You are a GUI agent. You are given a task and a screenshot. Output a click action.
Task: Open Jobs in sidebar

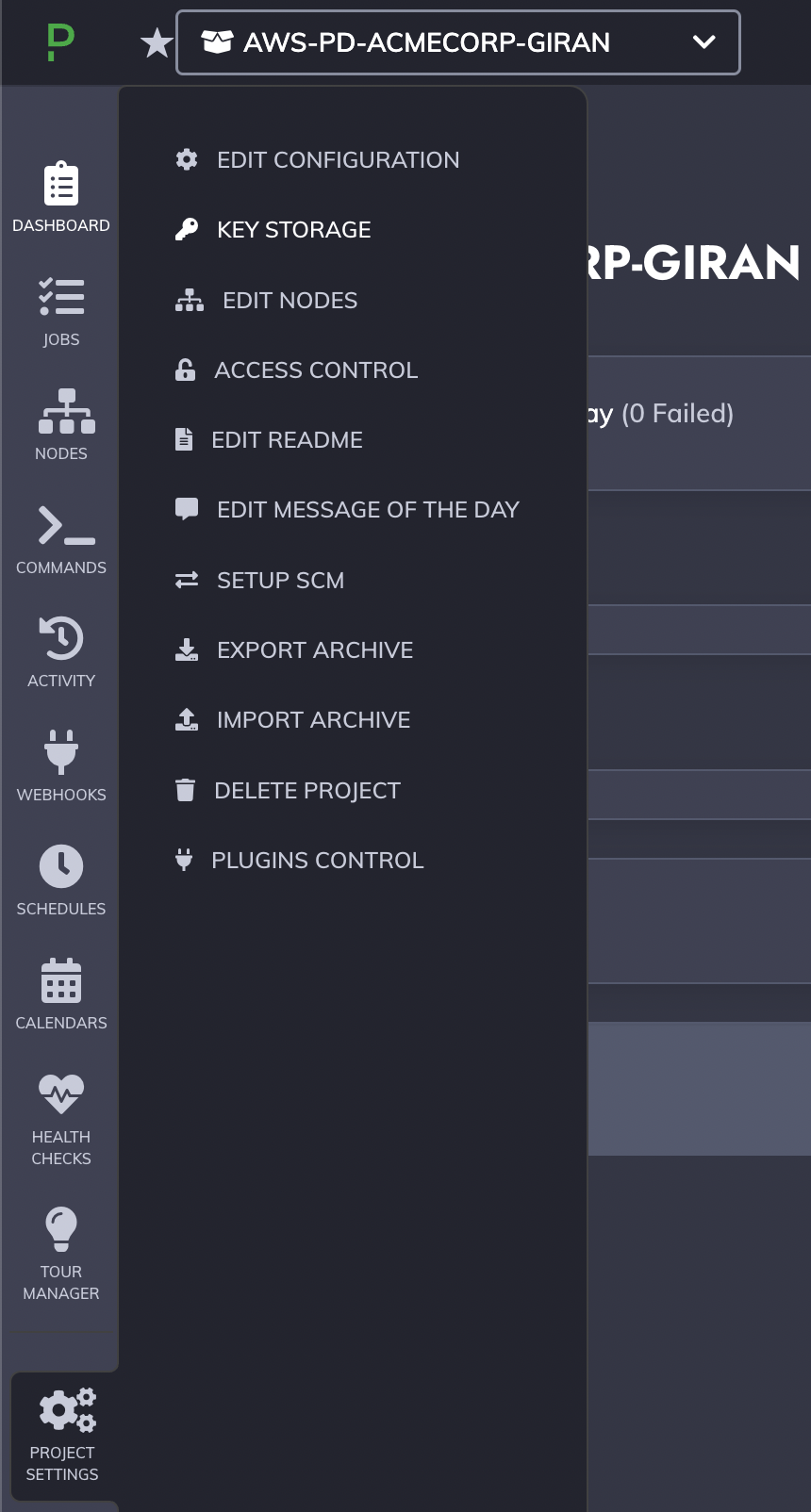61,311
